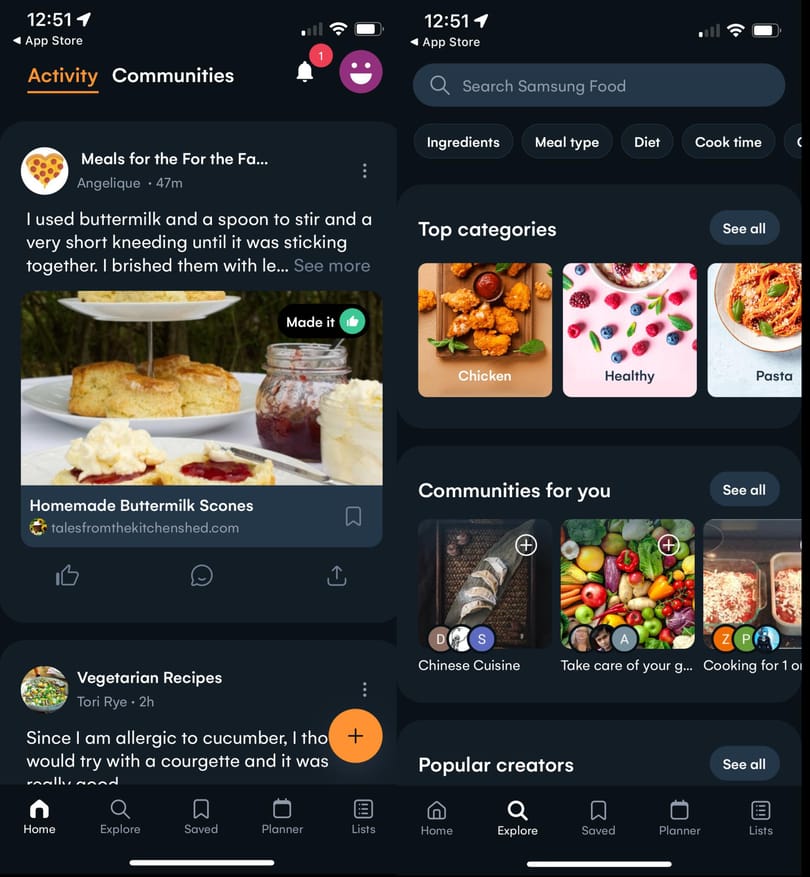This screenshot has height=877, width=810.
Task: Tap the orange plus create button
Action: point(356,736)
